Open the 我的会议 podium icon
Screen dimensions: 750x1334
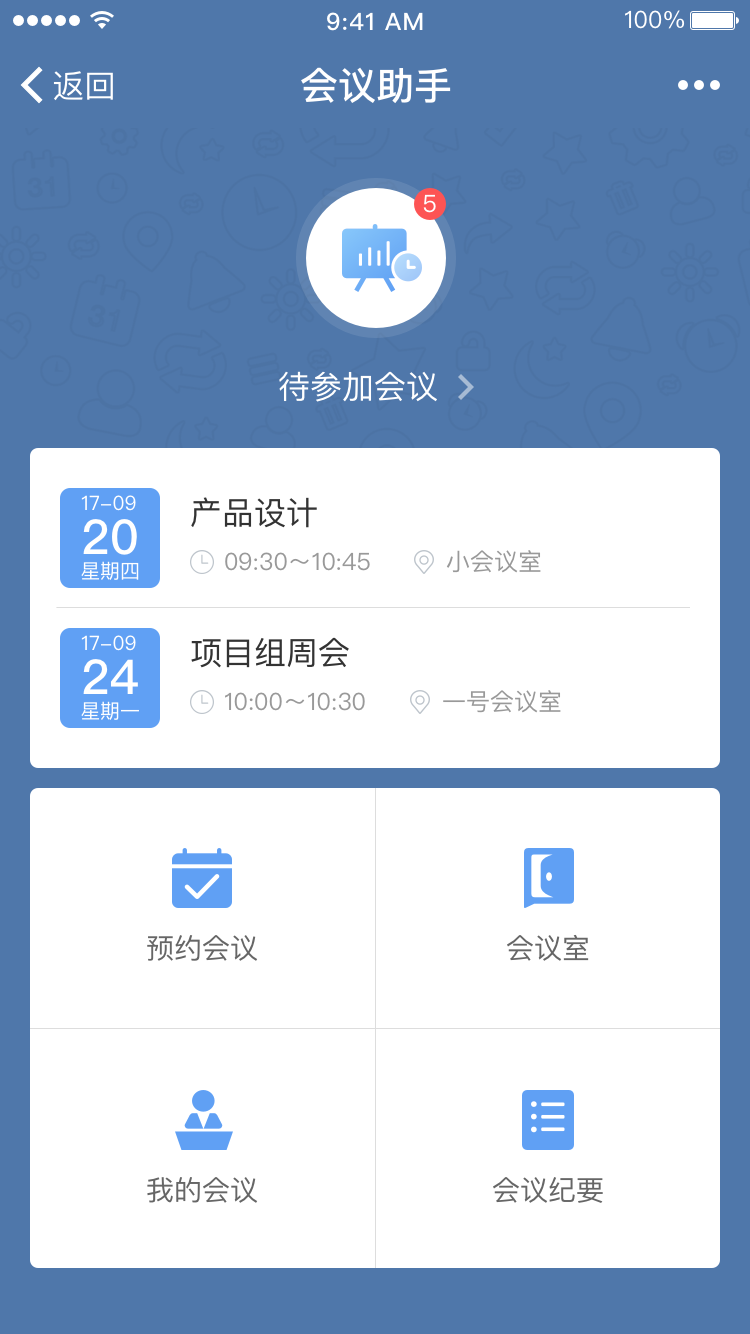[x=202, y=1120]
